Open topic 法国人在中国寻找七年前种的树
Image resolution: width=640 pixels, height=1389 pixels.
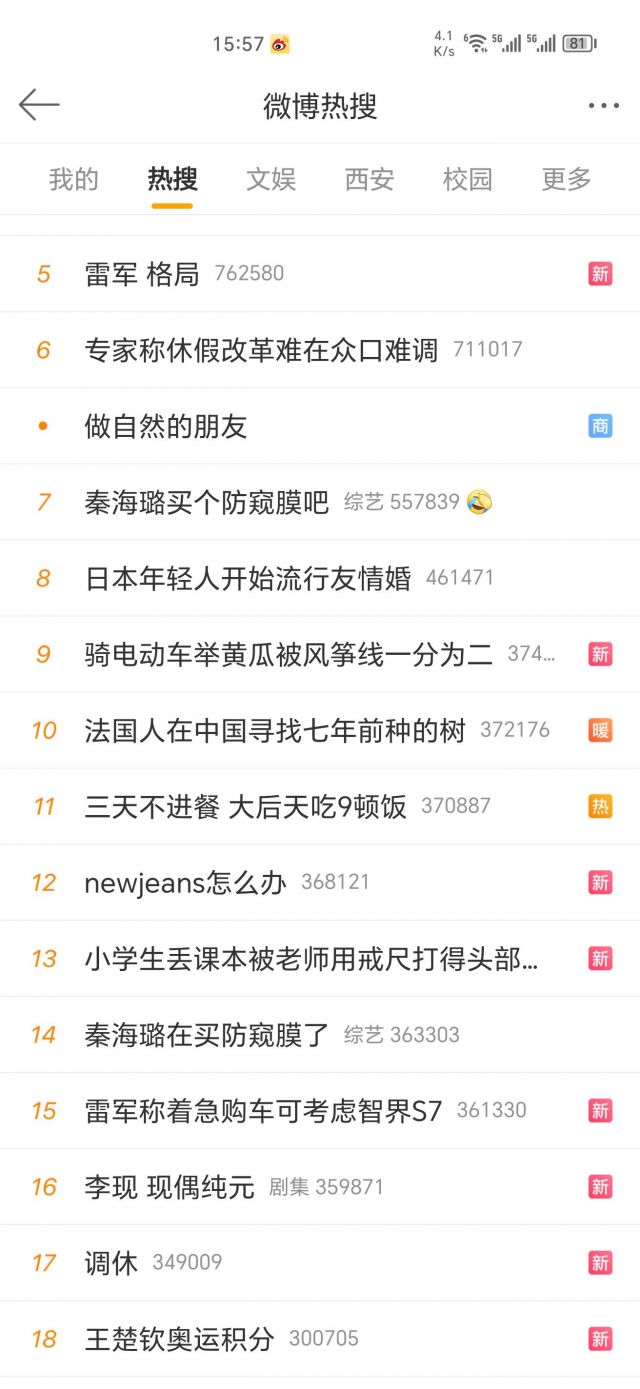coord(320,730)
